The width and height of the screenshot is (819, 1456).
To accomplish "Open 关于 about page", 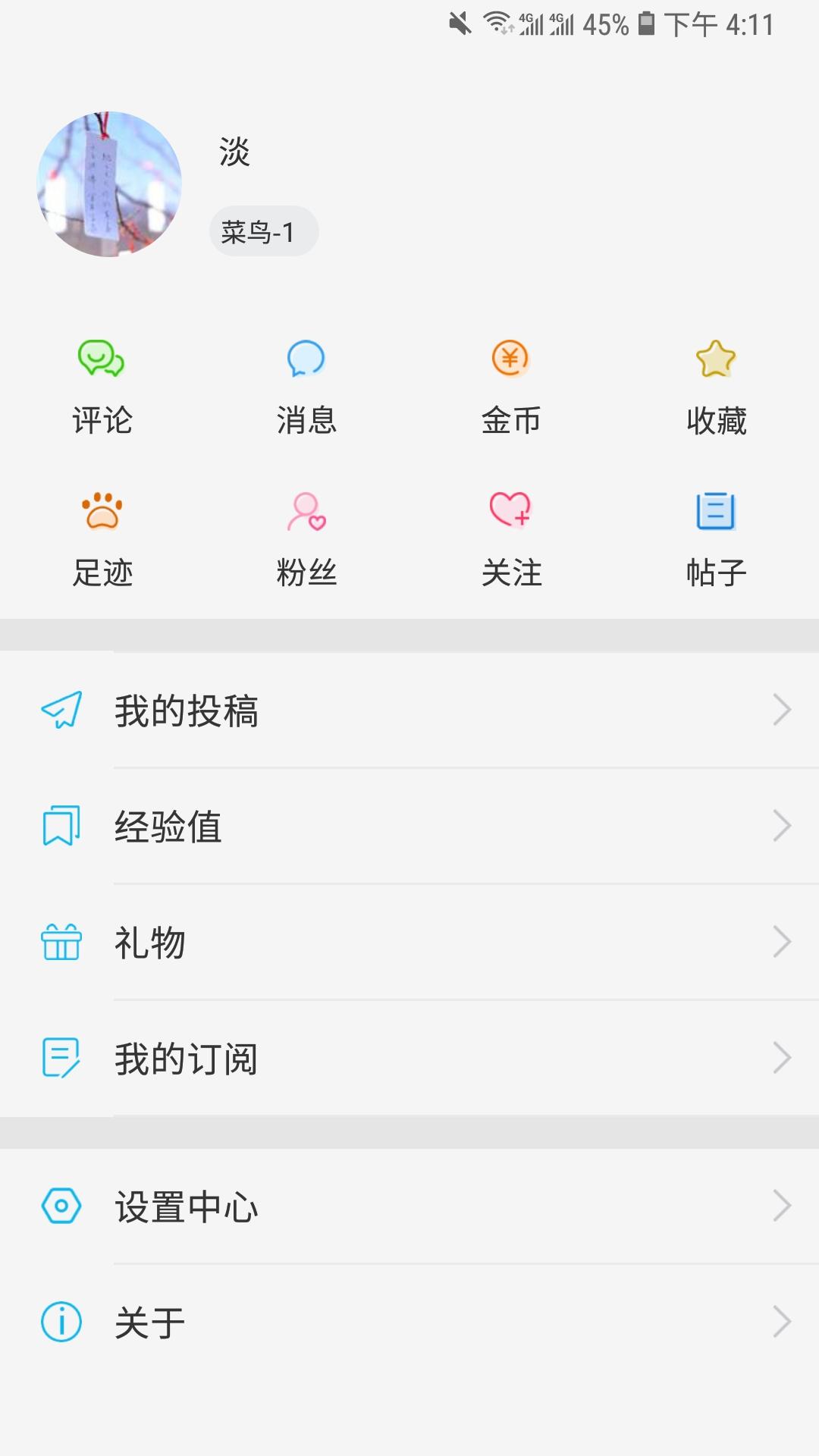I will point(409,1323).
